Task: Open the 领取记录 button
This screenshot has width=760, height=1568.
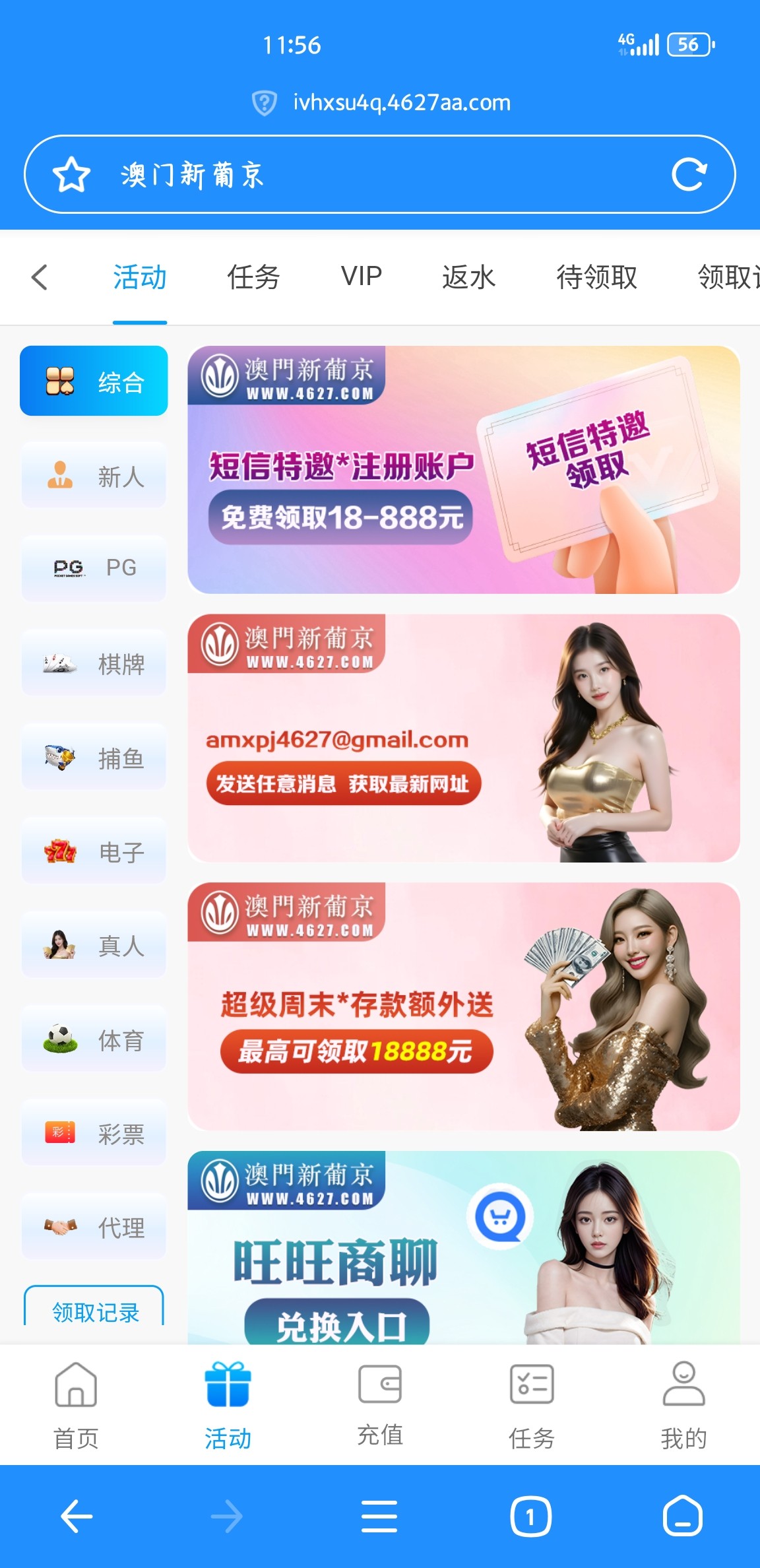Action: click(94, 1311)
